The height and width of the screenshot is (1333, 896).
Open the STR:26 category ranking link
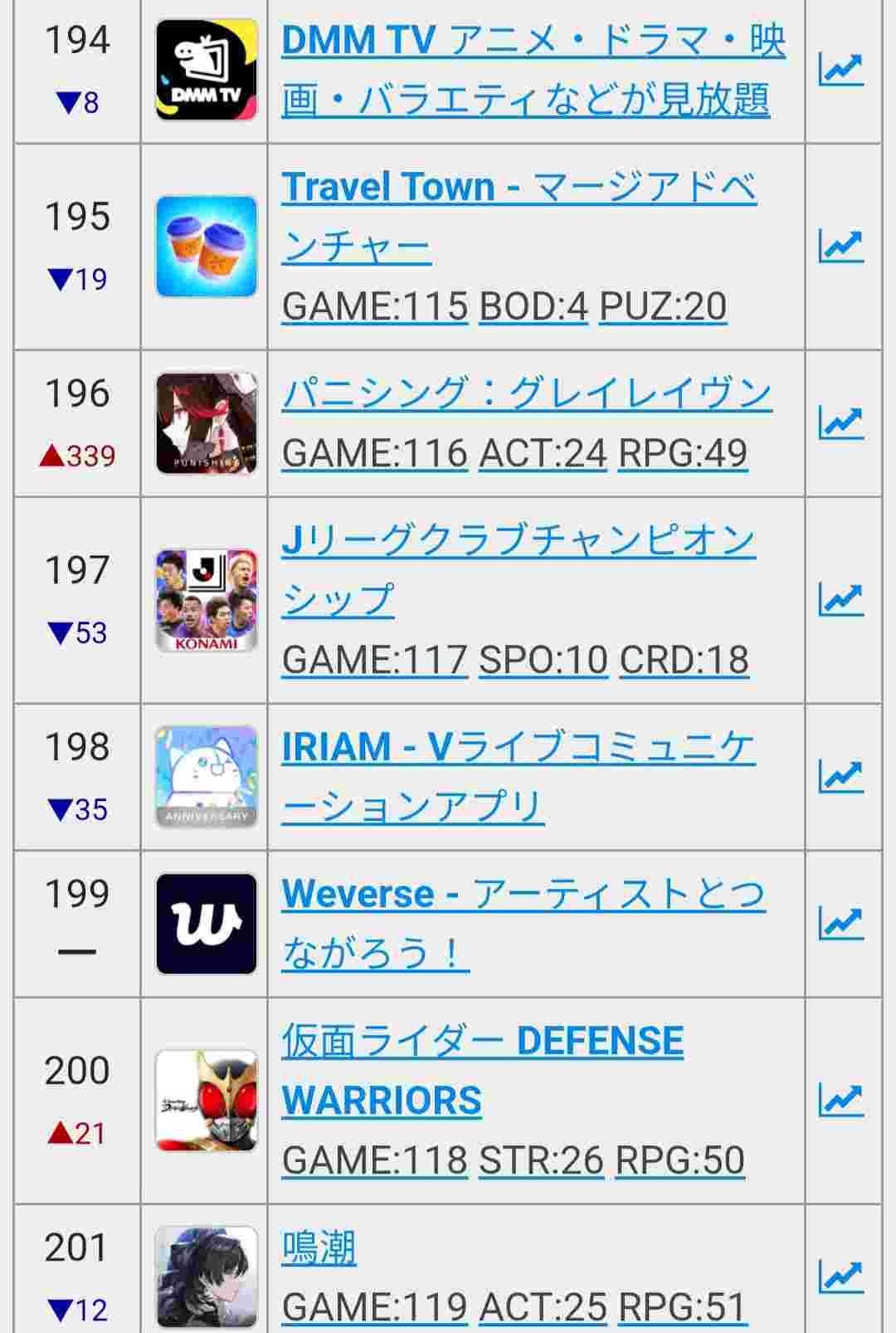click(x=541, y=1160)
